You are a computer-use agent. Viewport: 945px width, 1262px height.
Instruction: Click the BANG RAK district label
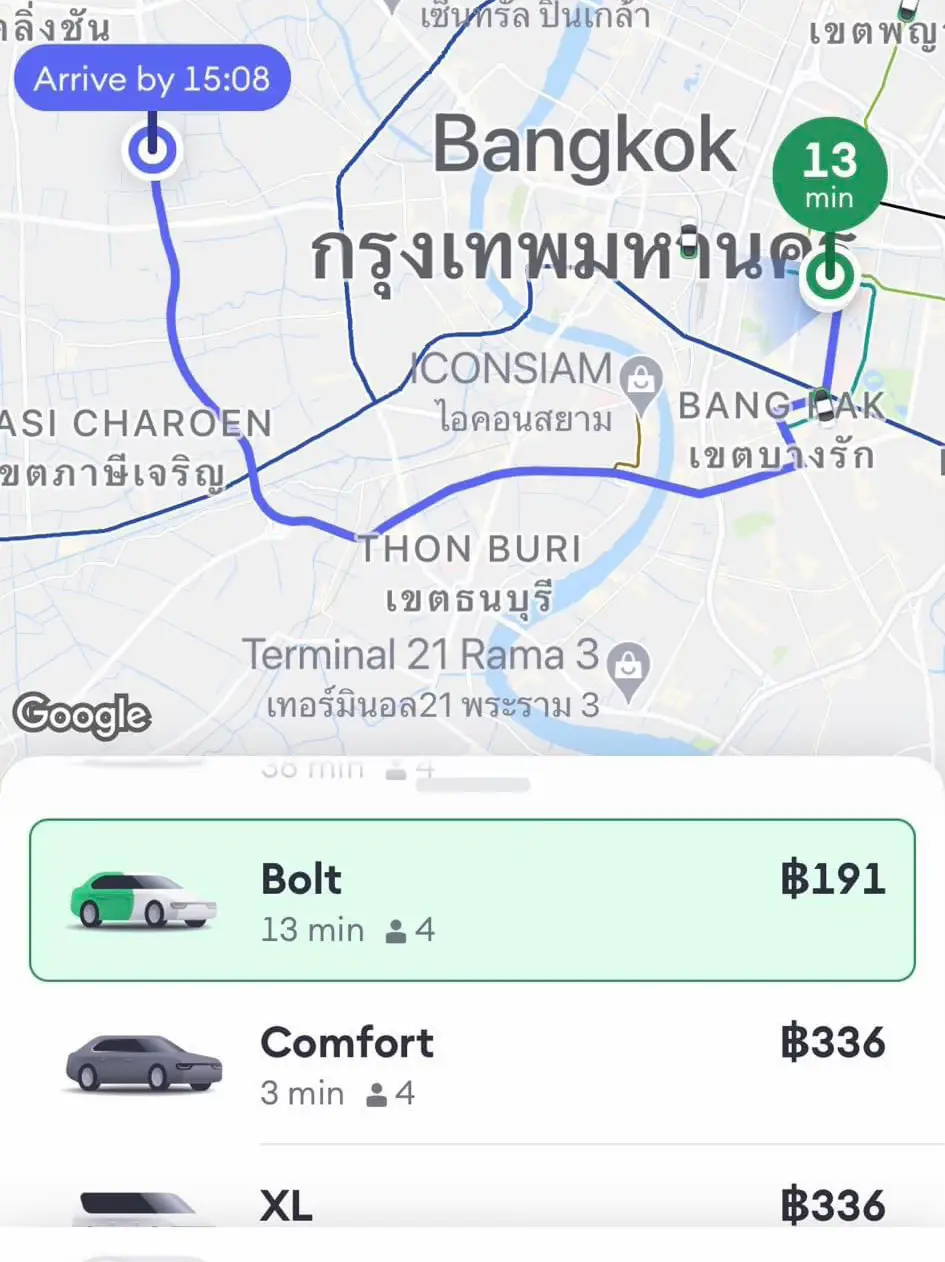click(x=780, y=407)
